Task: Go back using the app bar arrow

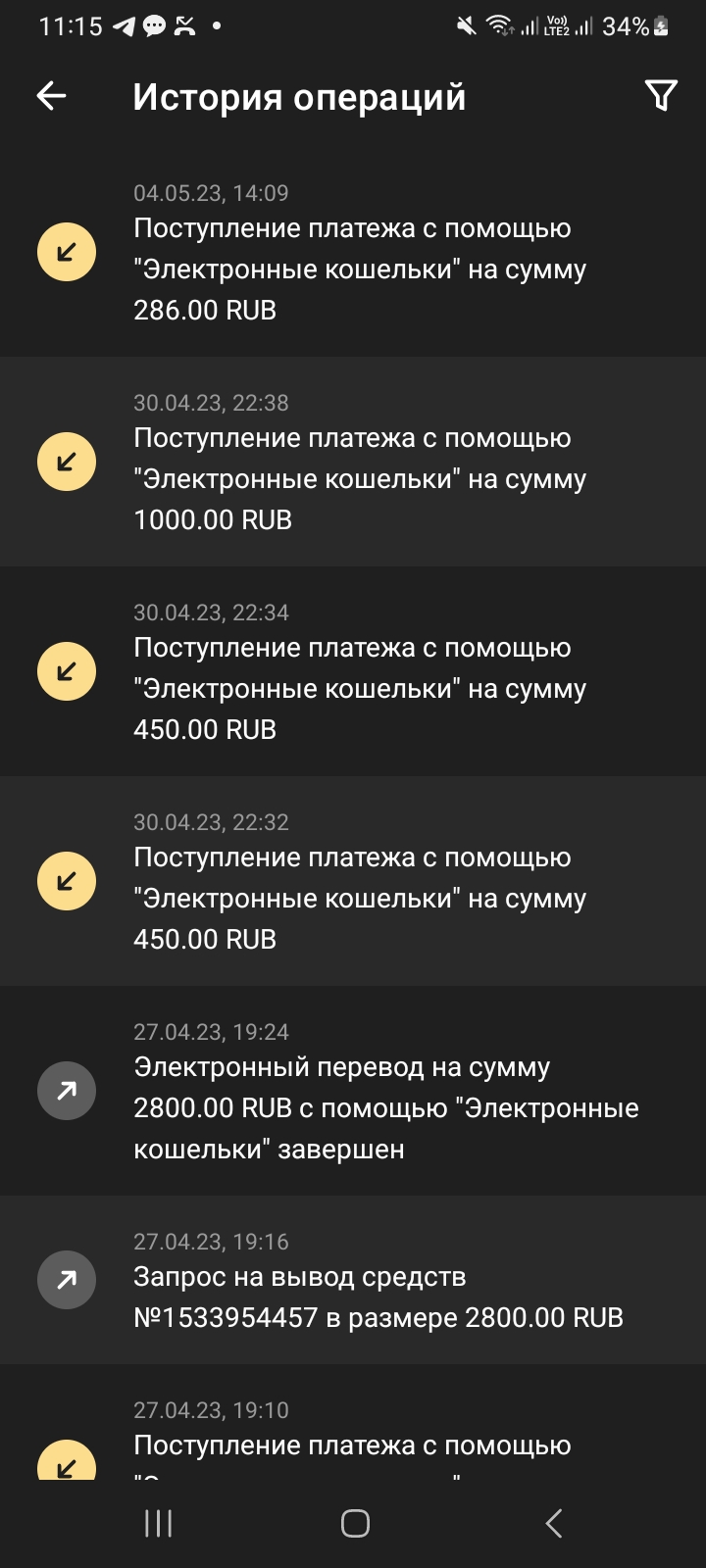Action: click(x=51, y=95)
